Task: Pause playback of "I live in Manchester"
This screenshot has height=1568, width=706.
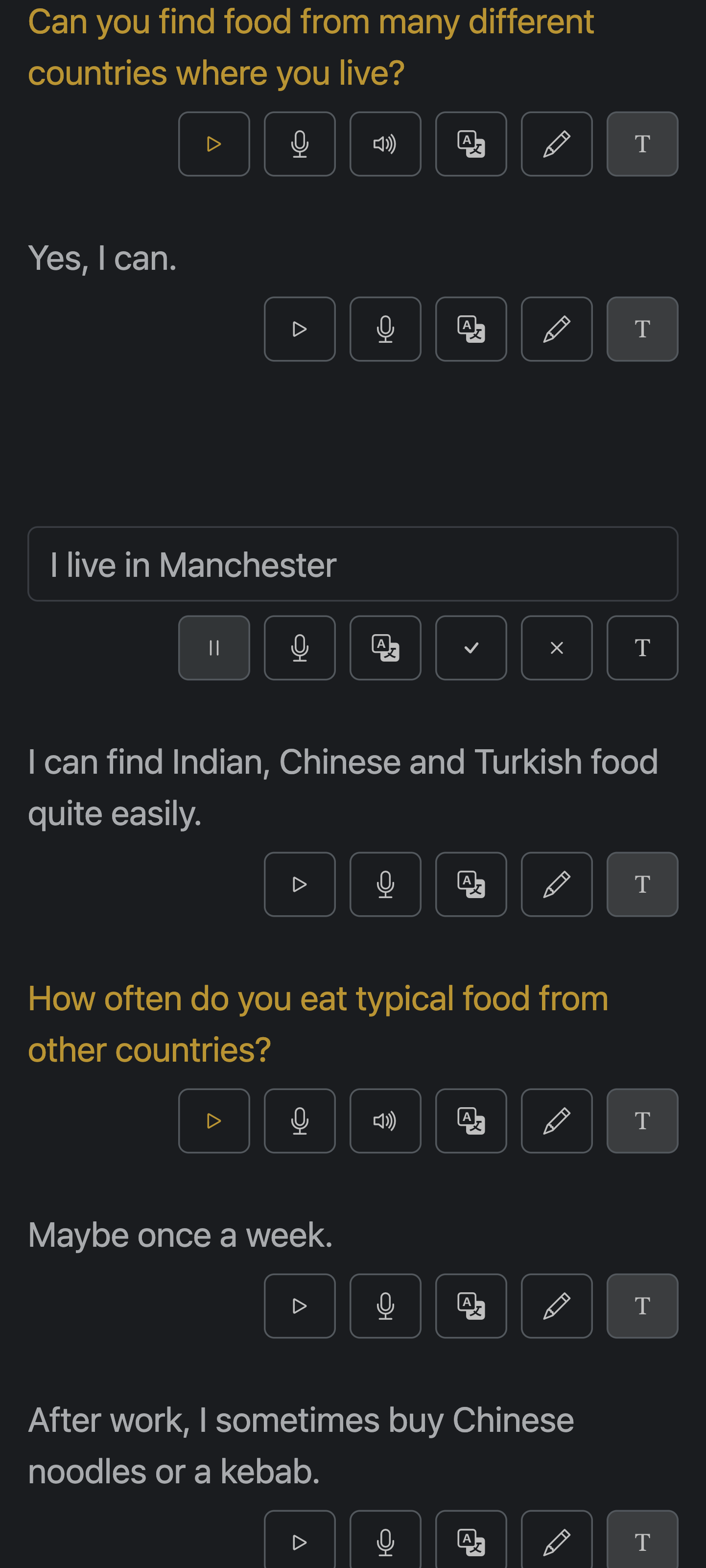Action: 213,648
